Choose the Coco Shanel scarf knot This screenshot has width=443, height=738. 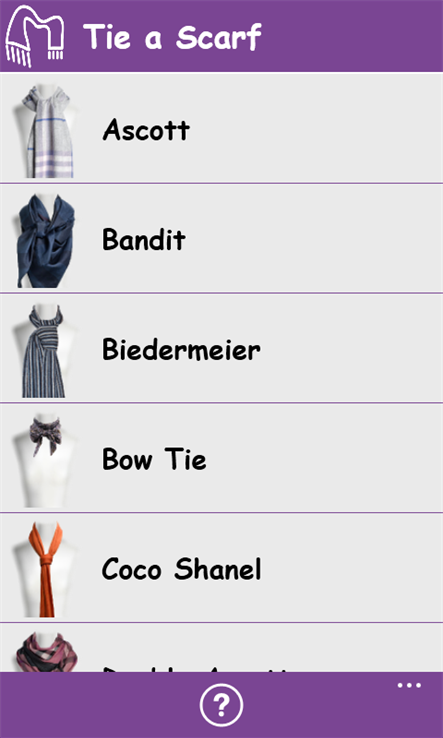pyautogui.click(x=221, y=568)
